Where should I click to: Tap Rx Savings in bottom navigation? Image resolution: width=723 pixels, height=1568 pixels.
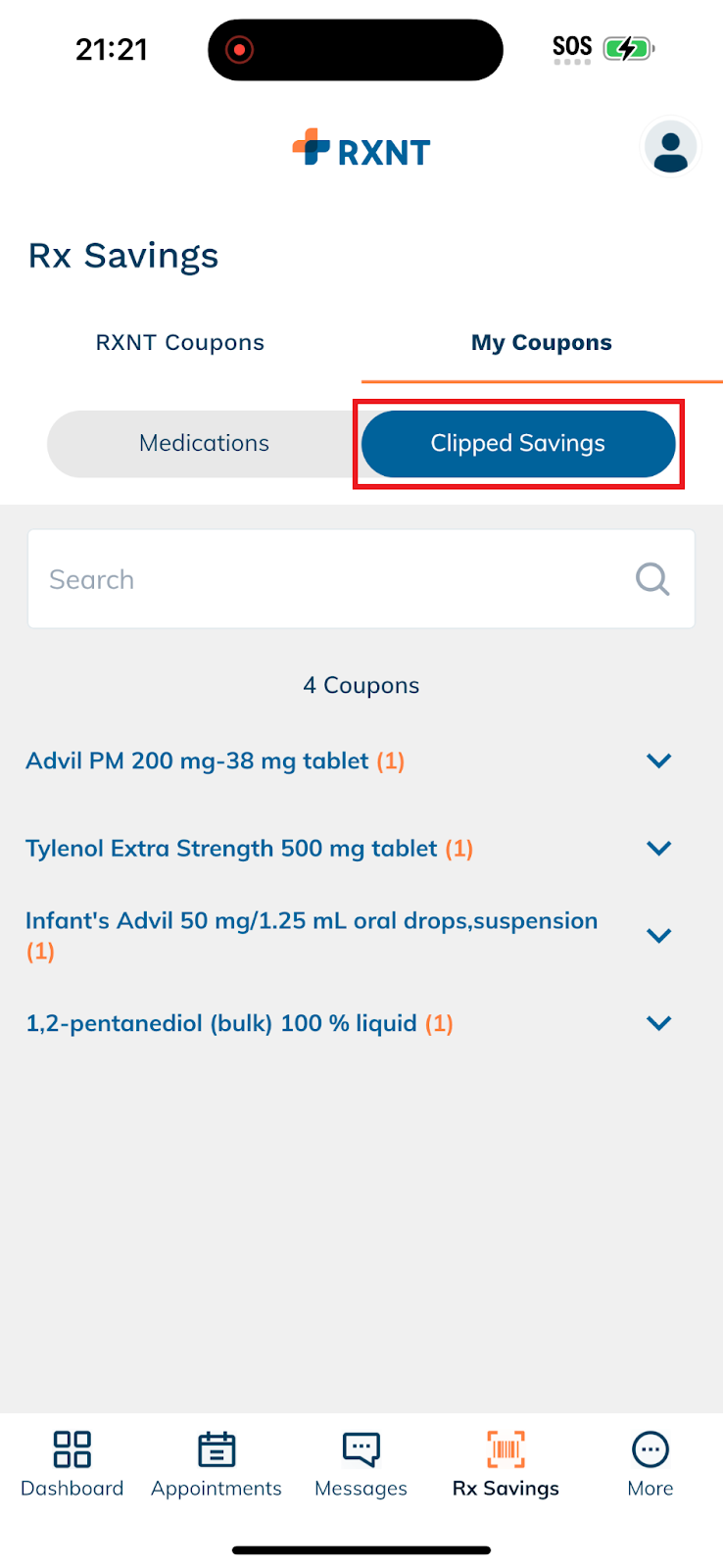tap(506, 1464)
